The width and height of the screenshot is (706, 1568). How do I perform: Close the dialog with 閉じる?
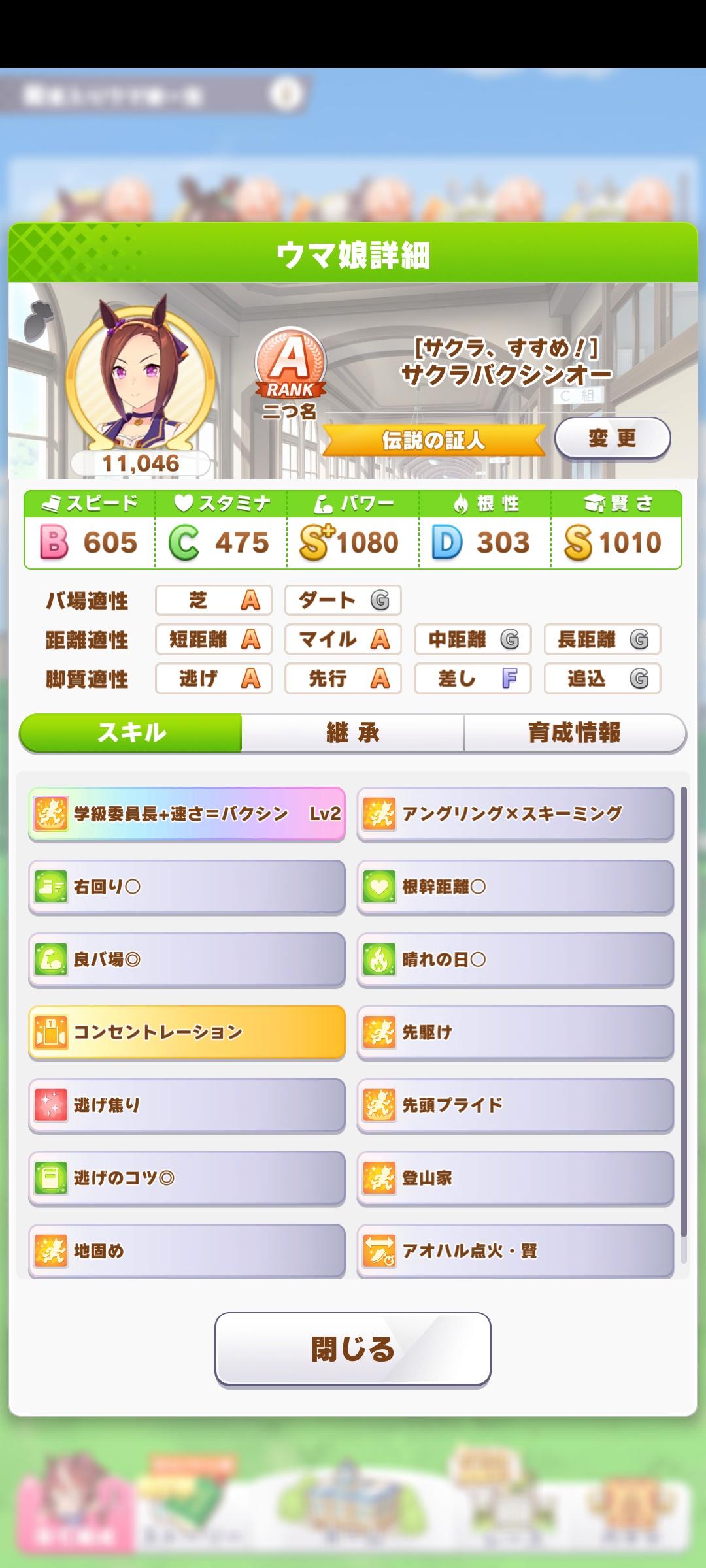[352, 1348]
